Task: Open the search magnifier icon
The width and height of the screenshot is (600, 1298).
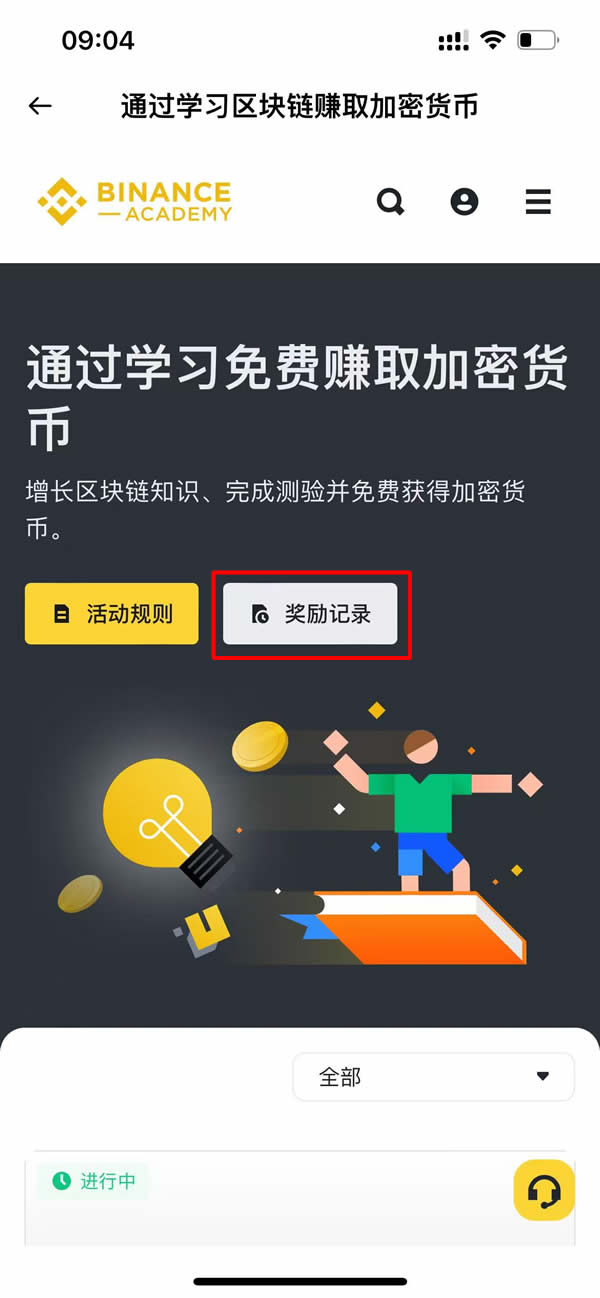Action: (x=390, y=202)
